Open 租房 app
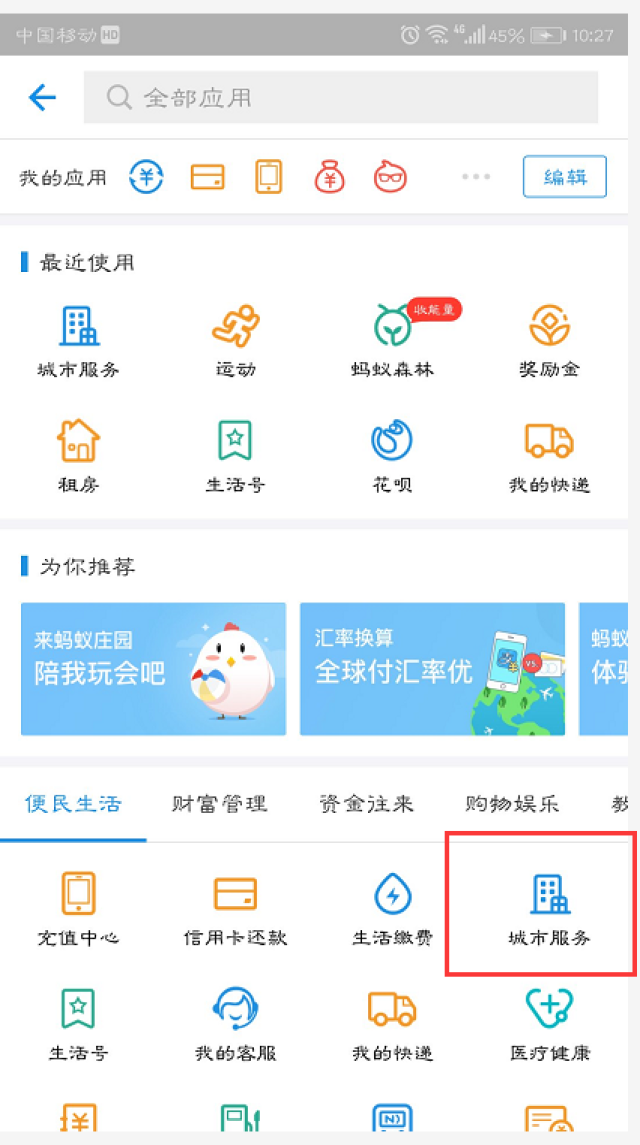This screenshot has height=1145, width=640. click(78, 455)
